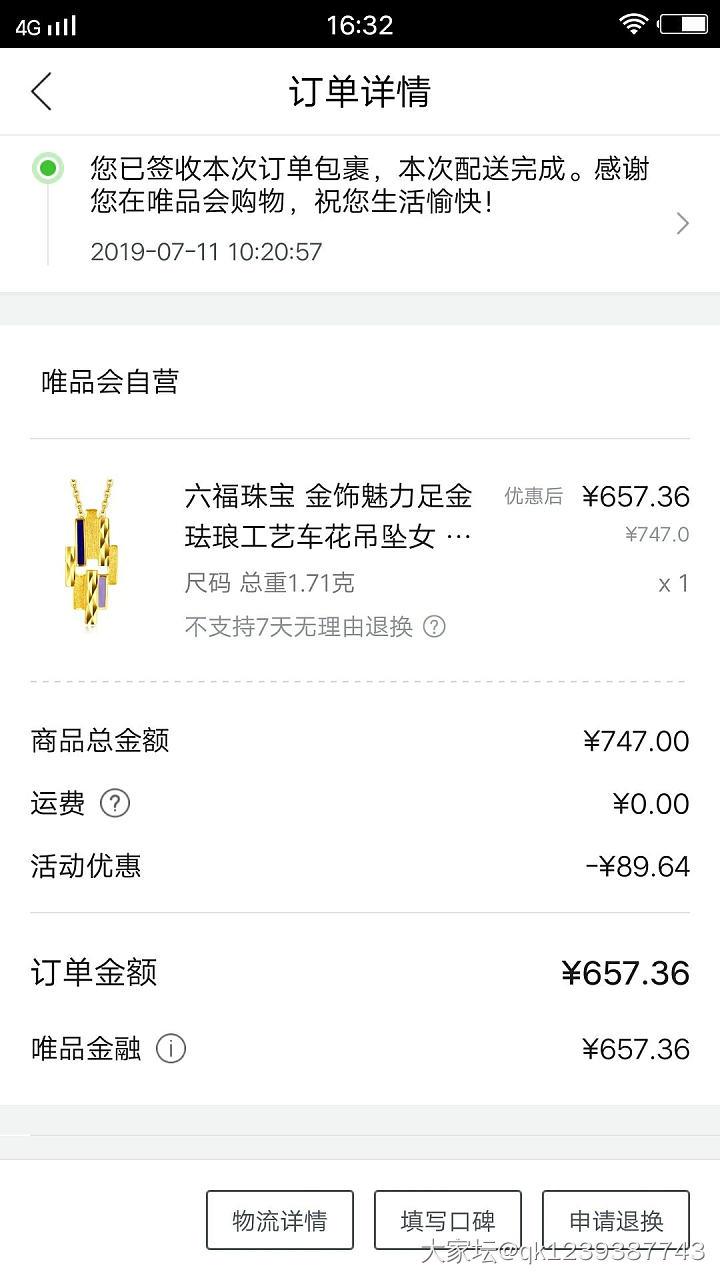The width and height of the screenshot is (720, 1280).
Task: Tap the question mark next to 运费
Action: pyautogui.click(x=115, y=803)
